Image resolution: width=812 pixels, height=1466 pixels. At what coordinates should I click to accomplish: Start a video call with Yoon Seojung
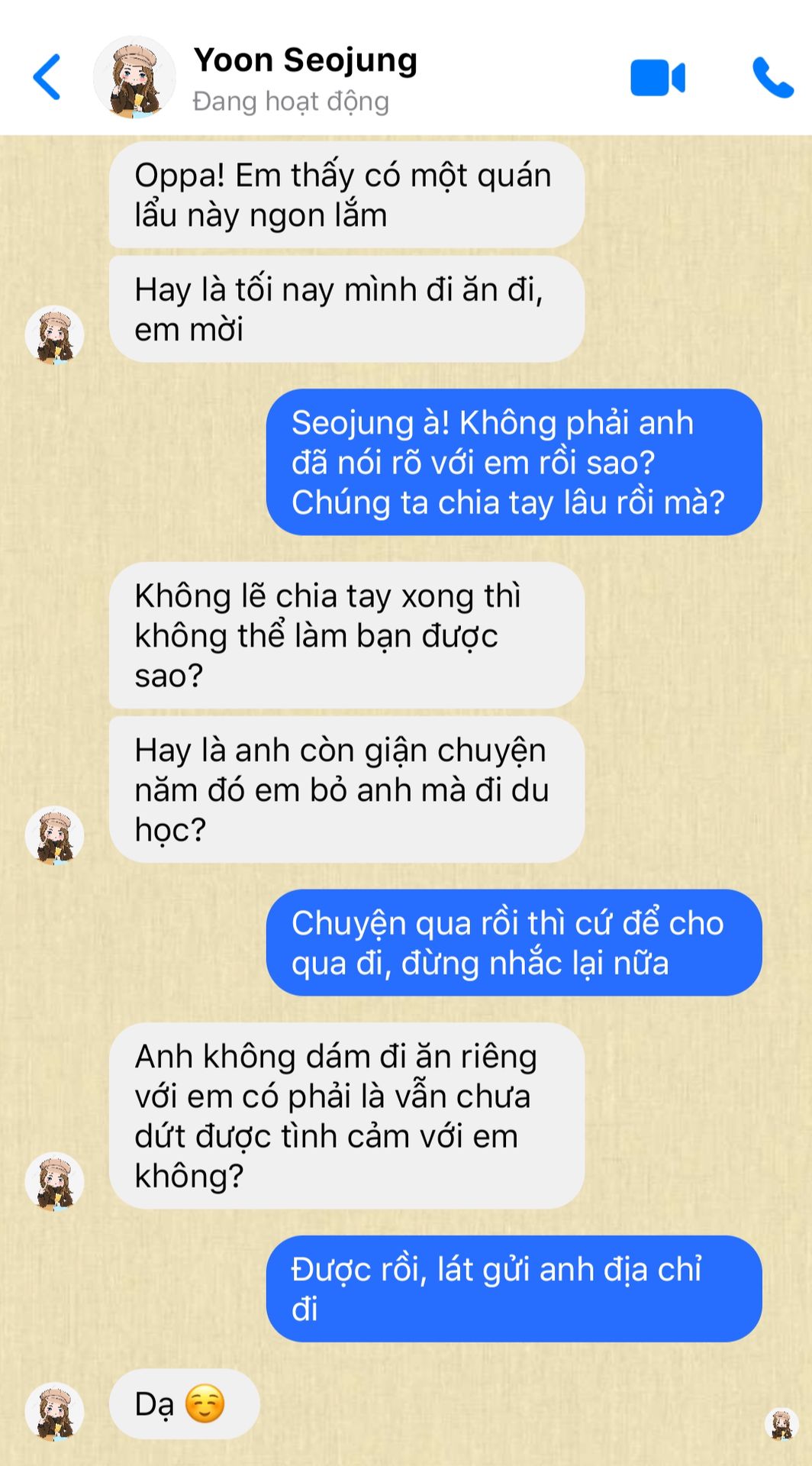(658, 78)
